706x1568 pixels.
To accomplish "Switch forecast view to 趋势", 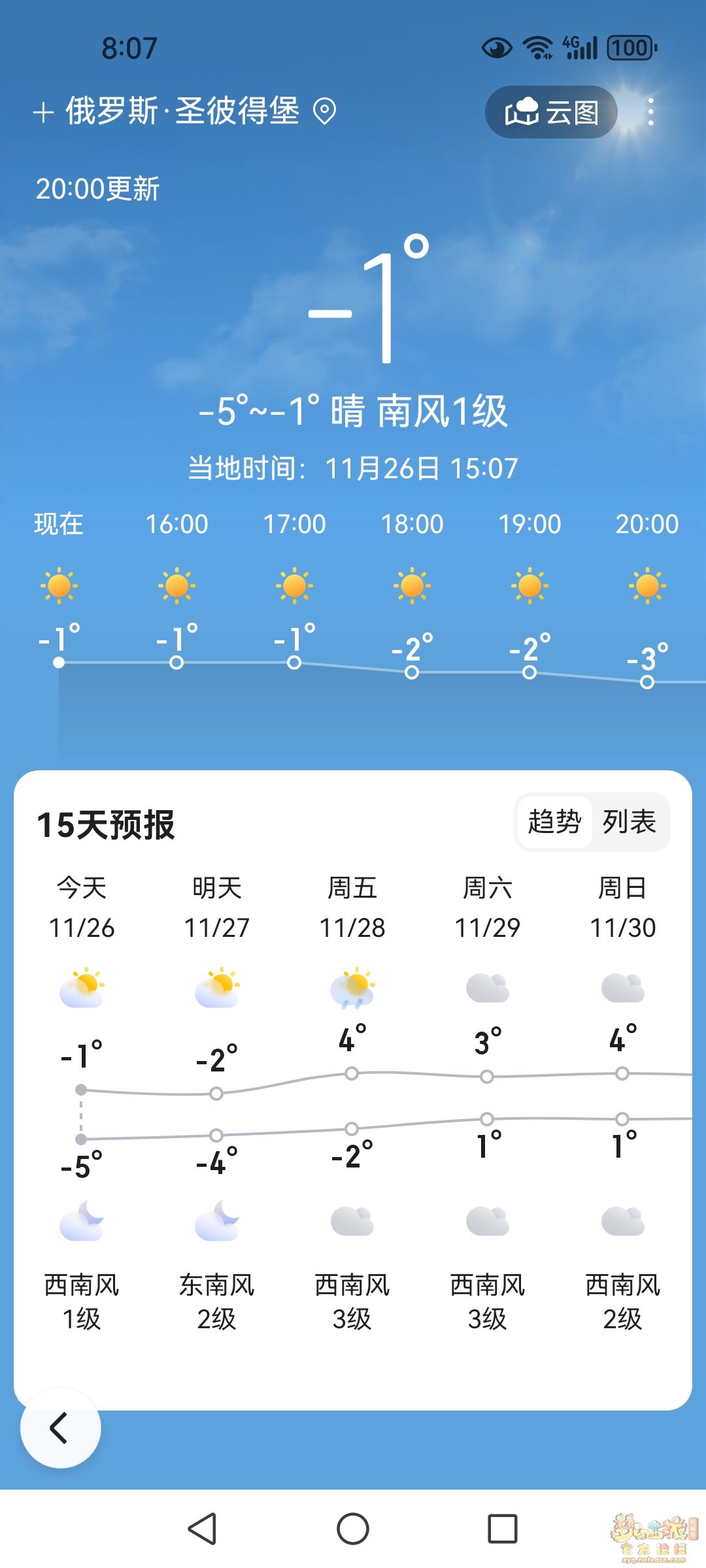I will [x=554, y=822].
